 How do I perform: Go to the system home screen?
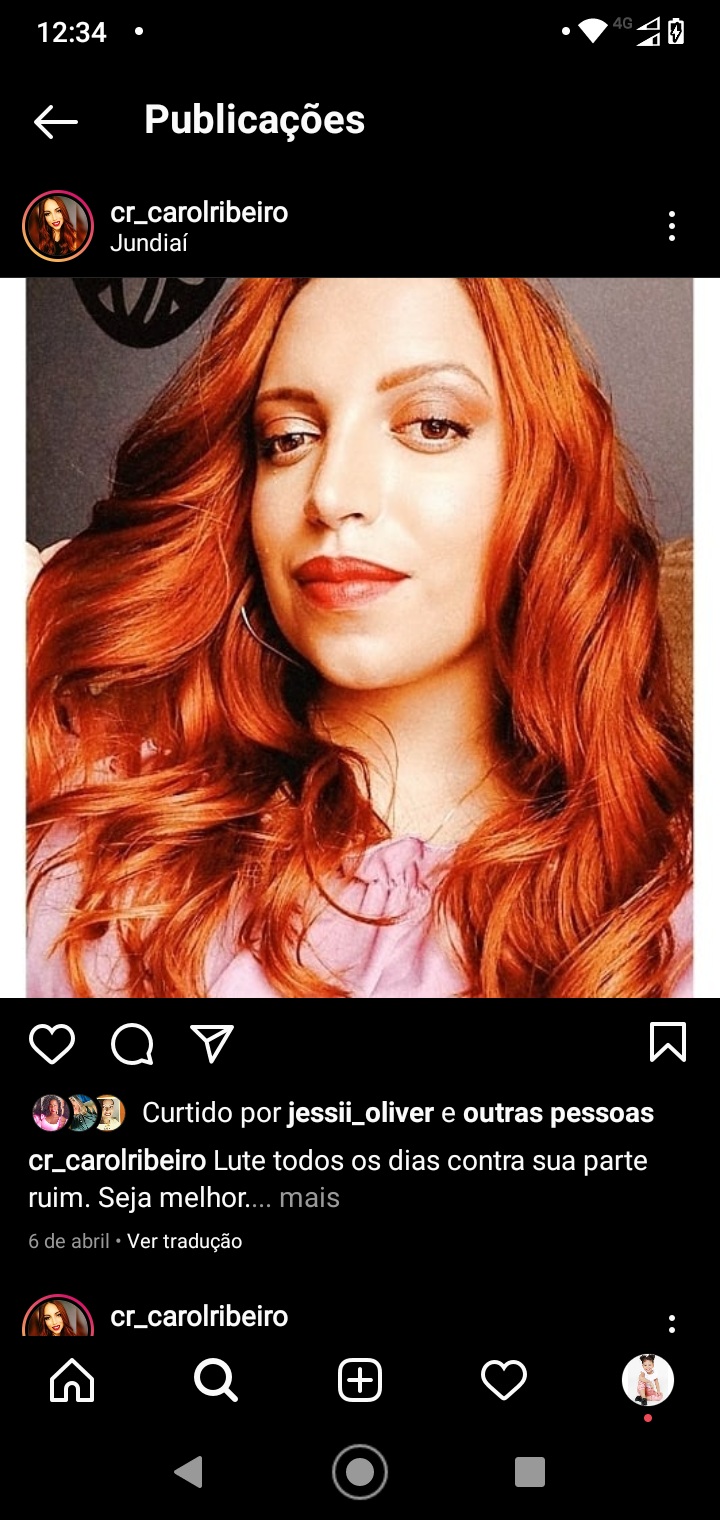pyautogui.click(x=360, y=1472)
